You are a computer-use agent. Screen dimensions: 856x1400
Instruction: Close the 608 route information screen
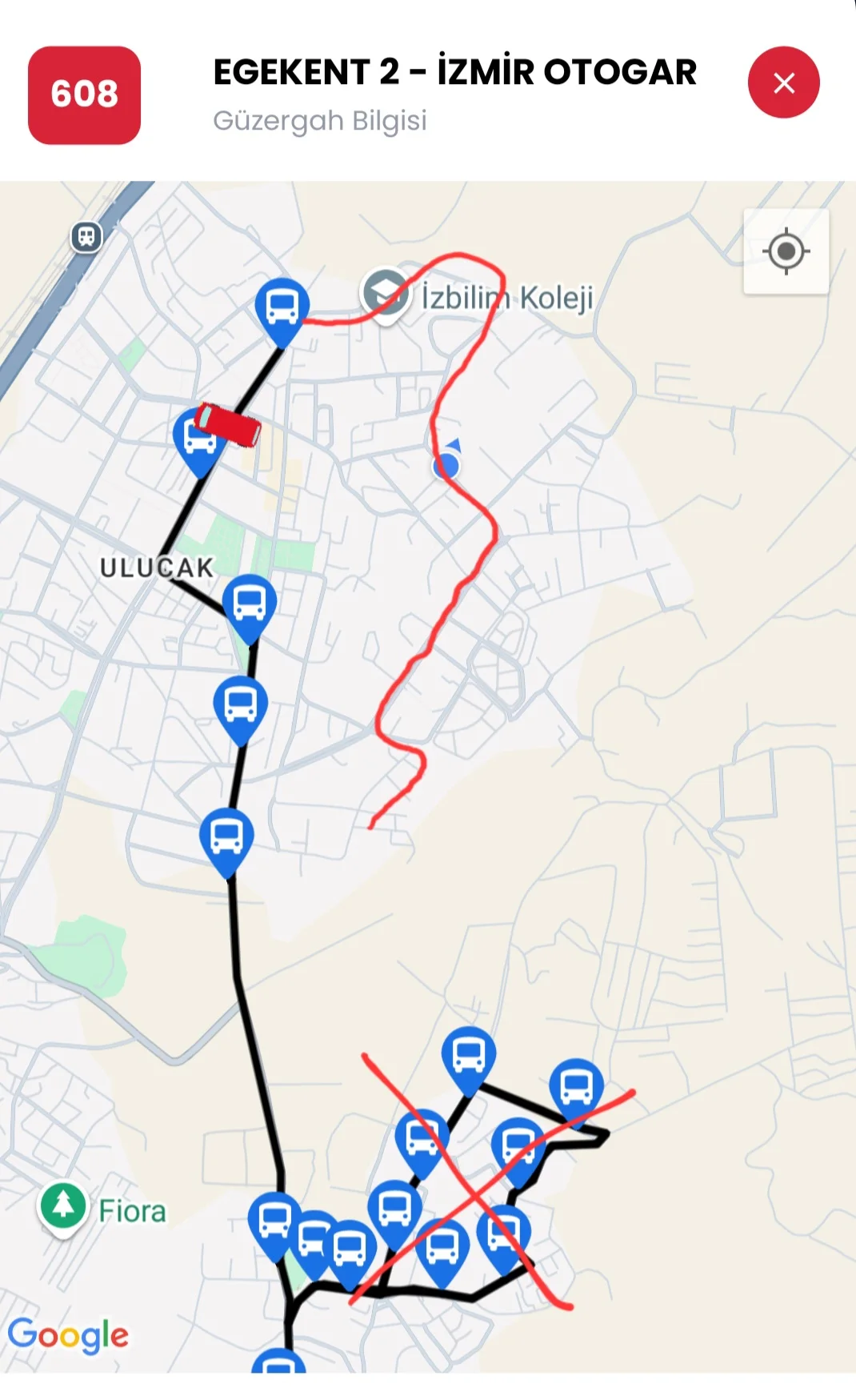click(783, 82)
